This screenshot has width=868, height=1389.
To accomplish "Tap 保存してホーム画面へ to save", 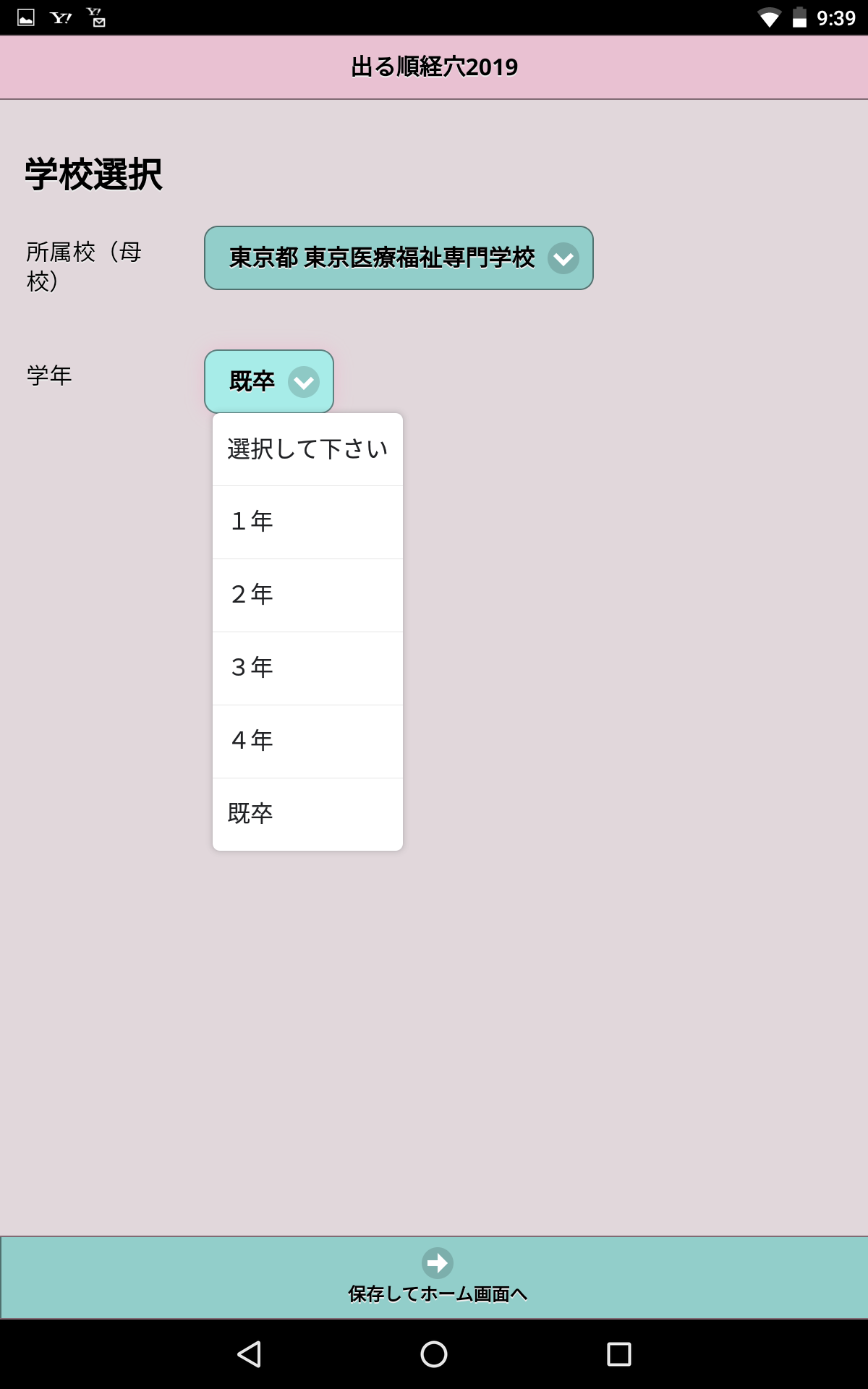I will coord(434,1278).
